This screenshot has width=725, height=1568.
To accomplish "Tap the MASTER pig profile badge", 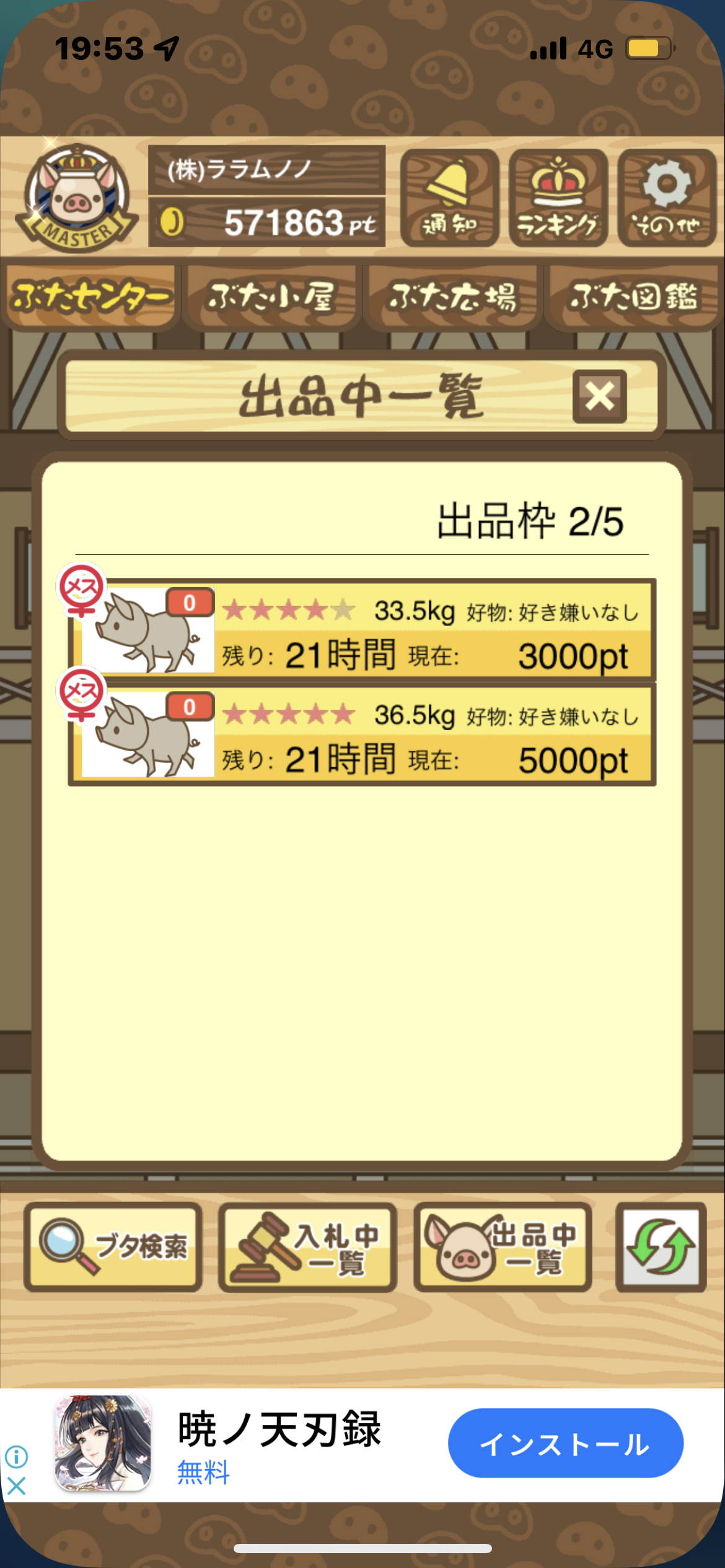I will point(77,198).
